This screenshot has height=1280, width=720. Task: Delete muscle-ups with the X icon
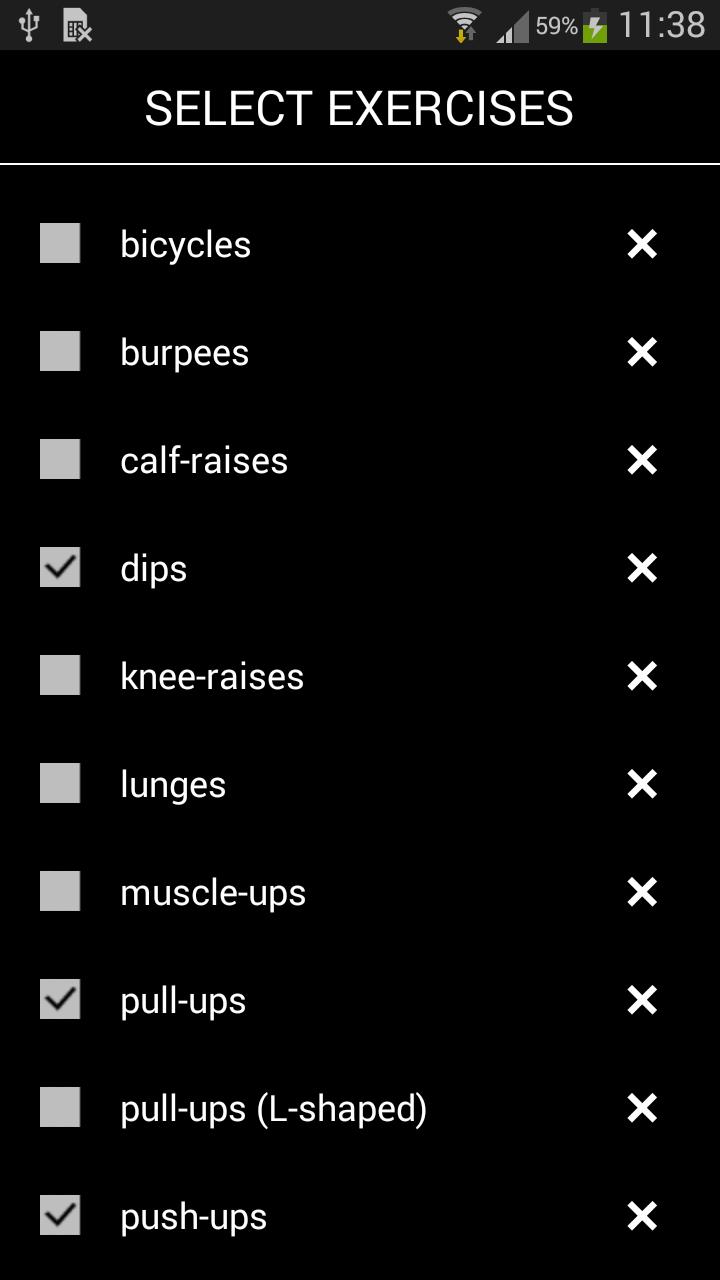(x=642, y=892)
